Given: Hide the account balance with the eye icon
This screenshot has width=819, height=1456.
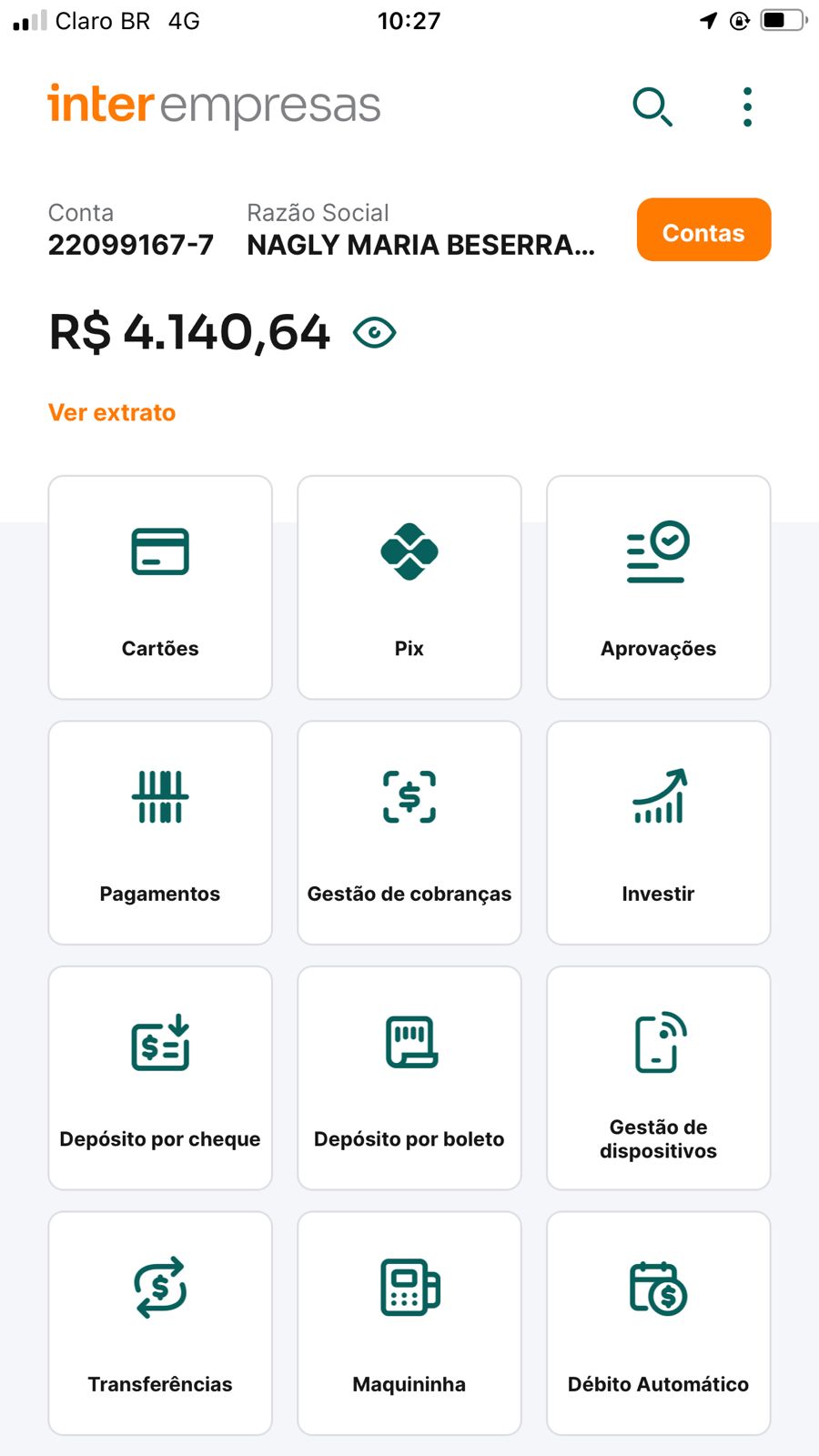Looking at the screenshot, I should point(374,333).
